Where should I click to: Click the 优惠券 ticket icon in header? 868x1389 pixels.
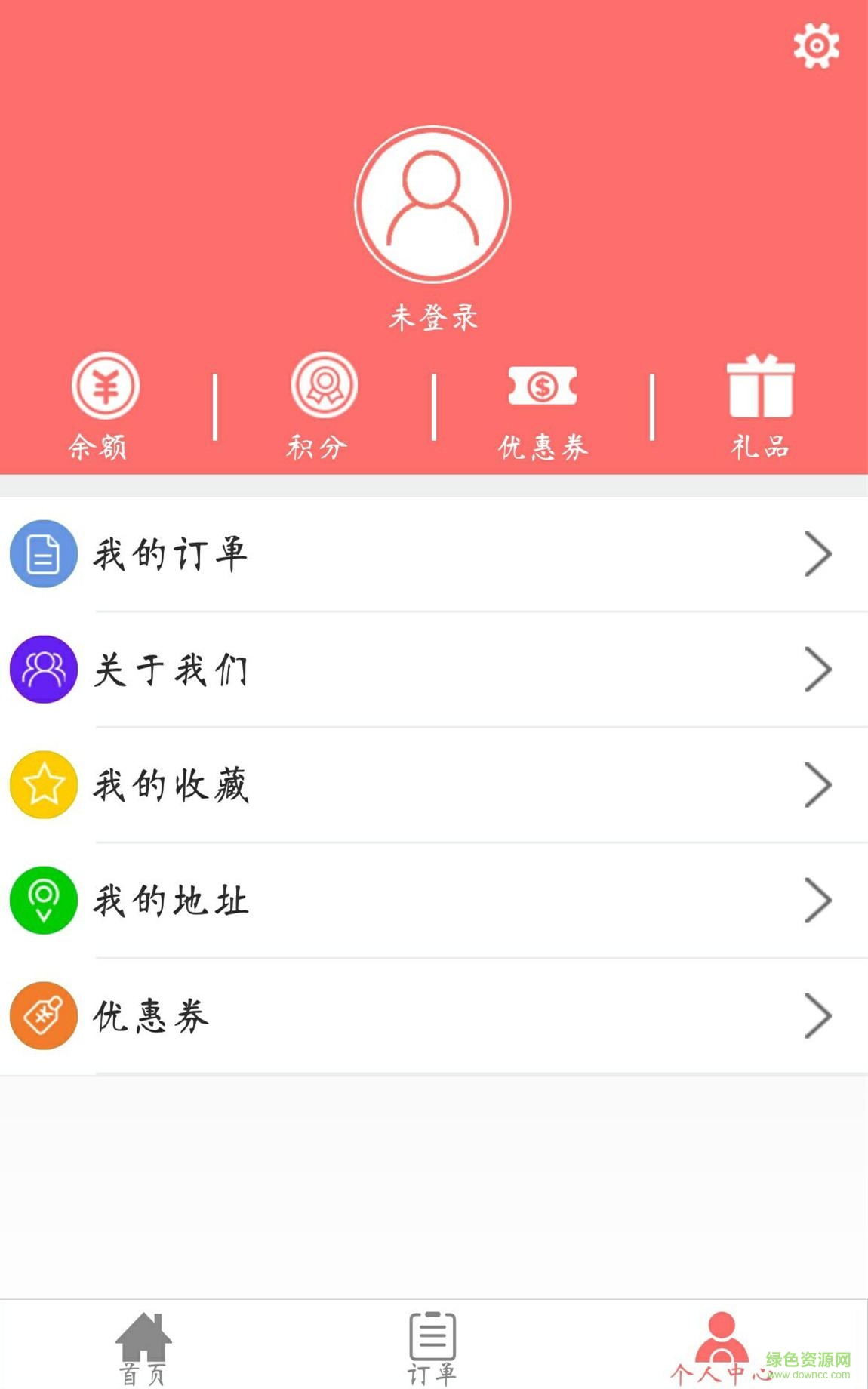click(542, 387)
